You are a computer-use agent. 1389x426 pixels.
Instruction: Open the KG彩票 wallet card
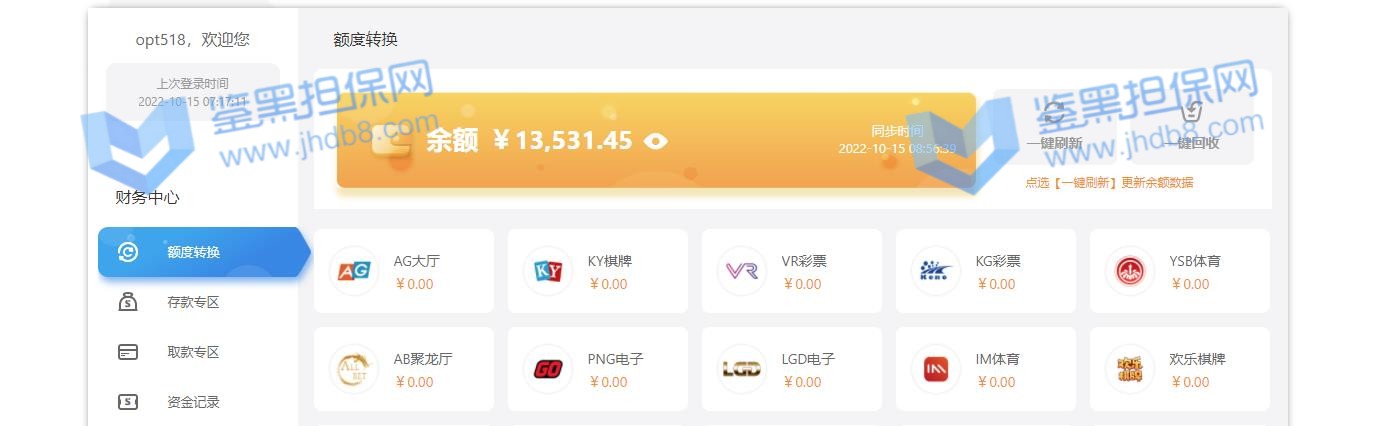point(985,271)
